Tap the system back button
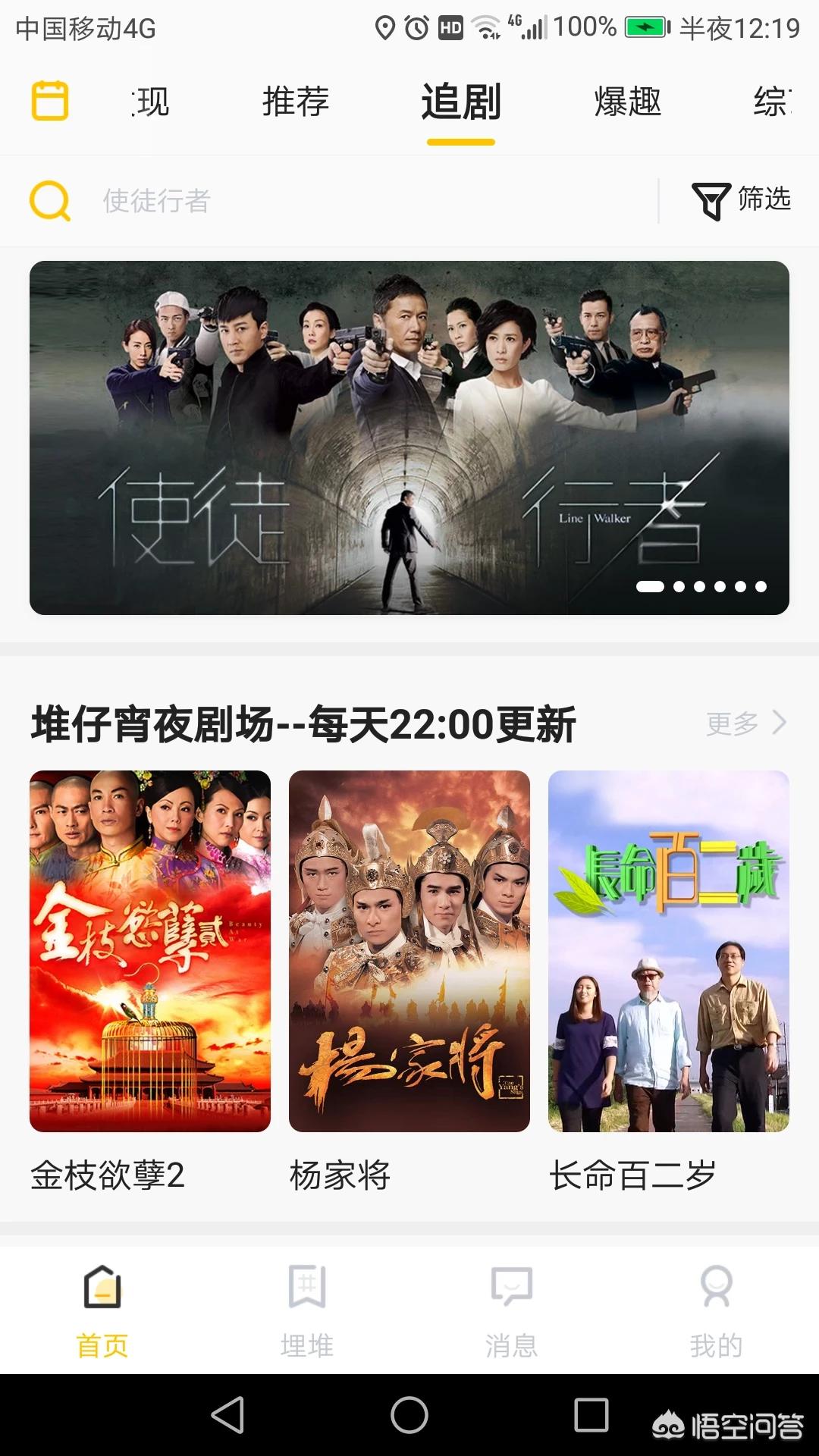The image size is (819, 1456). tap(227, 1415)
